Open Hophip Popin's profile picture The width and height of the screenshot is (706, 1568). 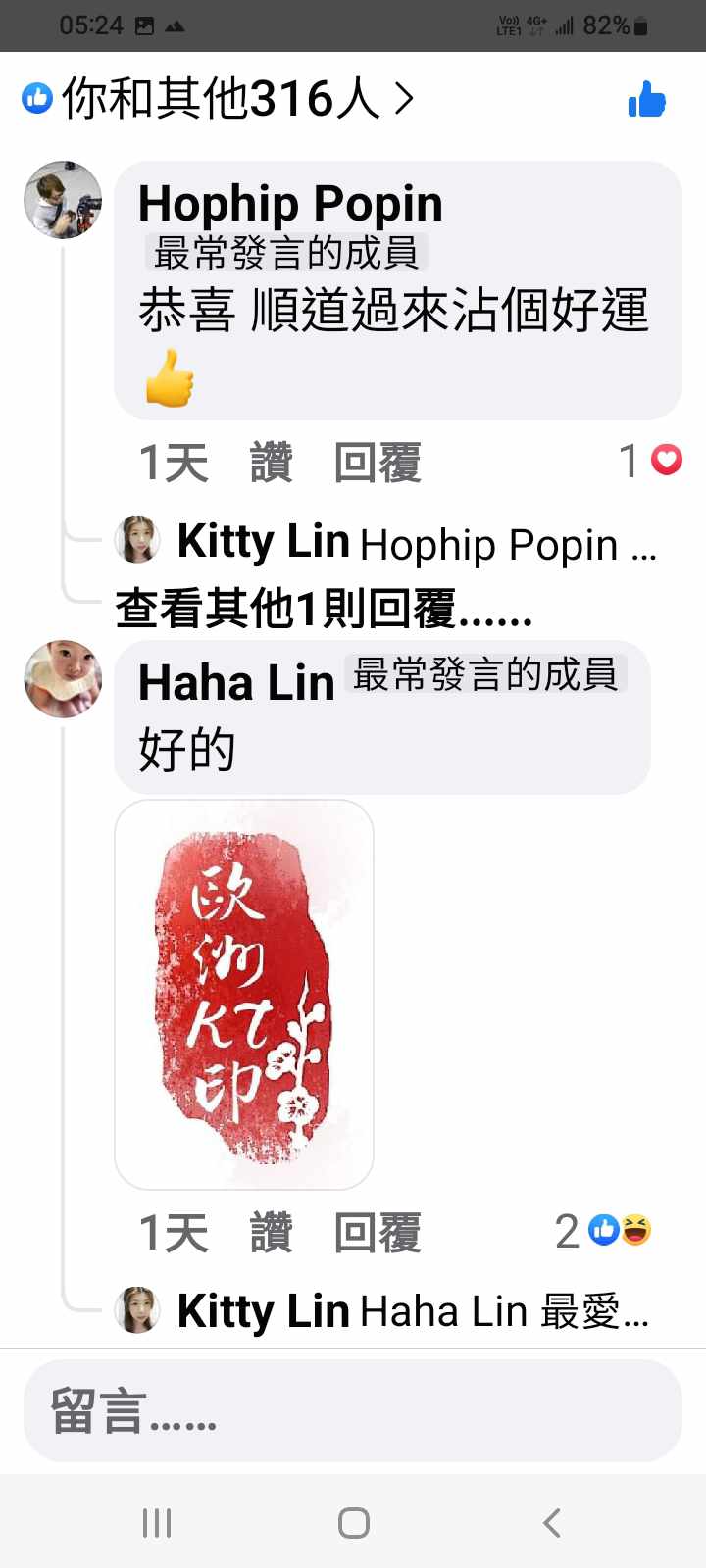pos(63,201)
